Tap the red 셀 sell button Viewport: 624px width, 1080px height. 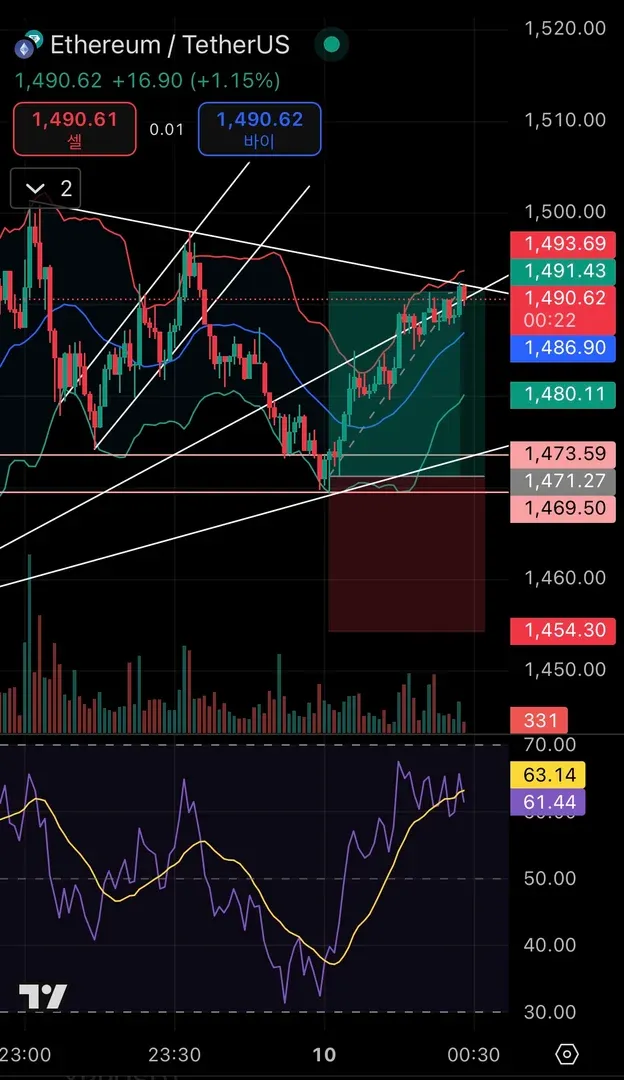click(x=75, y=129)
